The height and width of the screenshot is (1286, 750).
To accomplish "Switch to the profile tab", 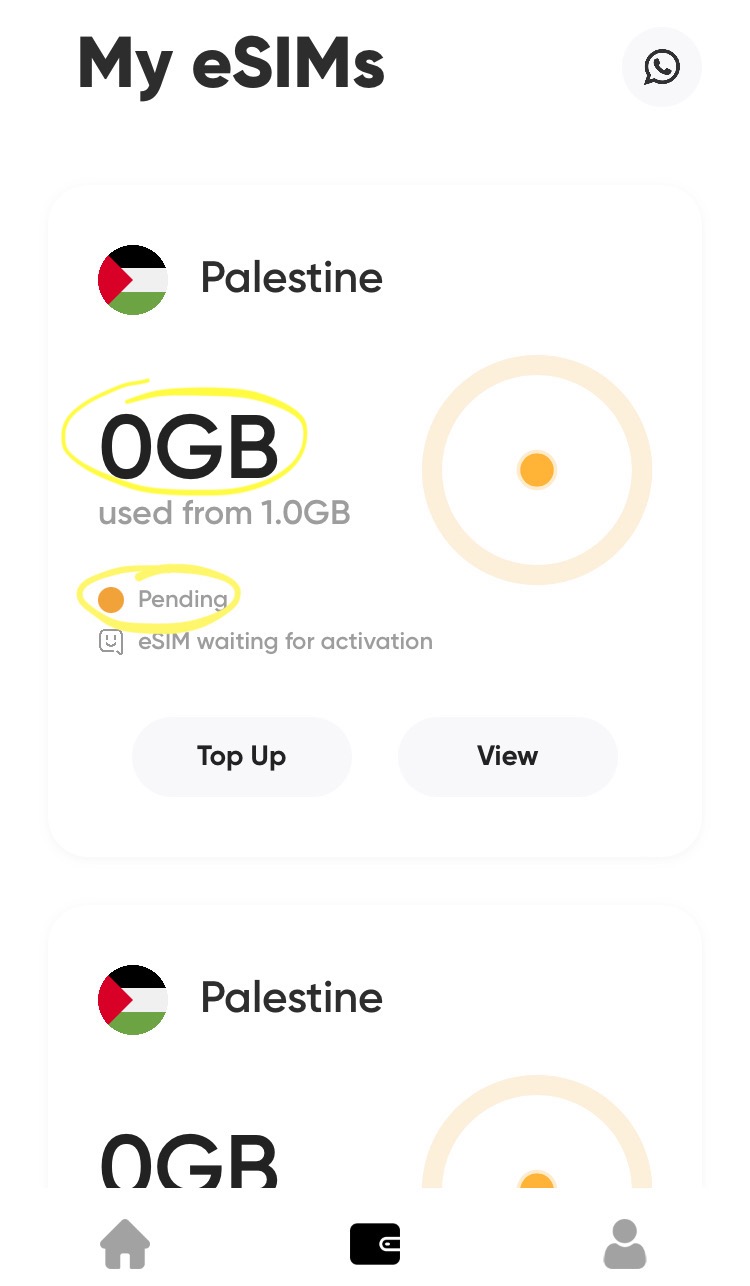I will pyautogui.click(x=625, y=1244).
